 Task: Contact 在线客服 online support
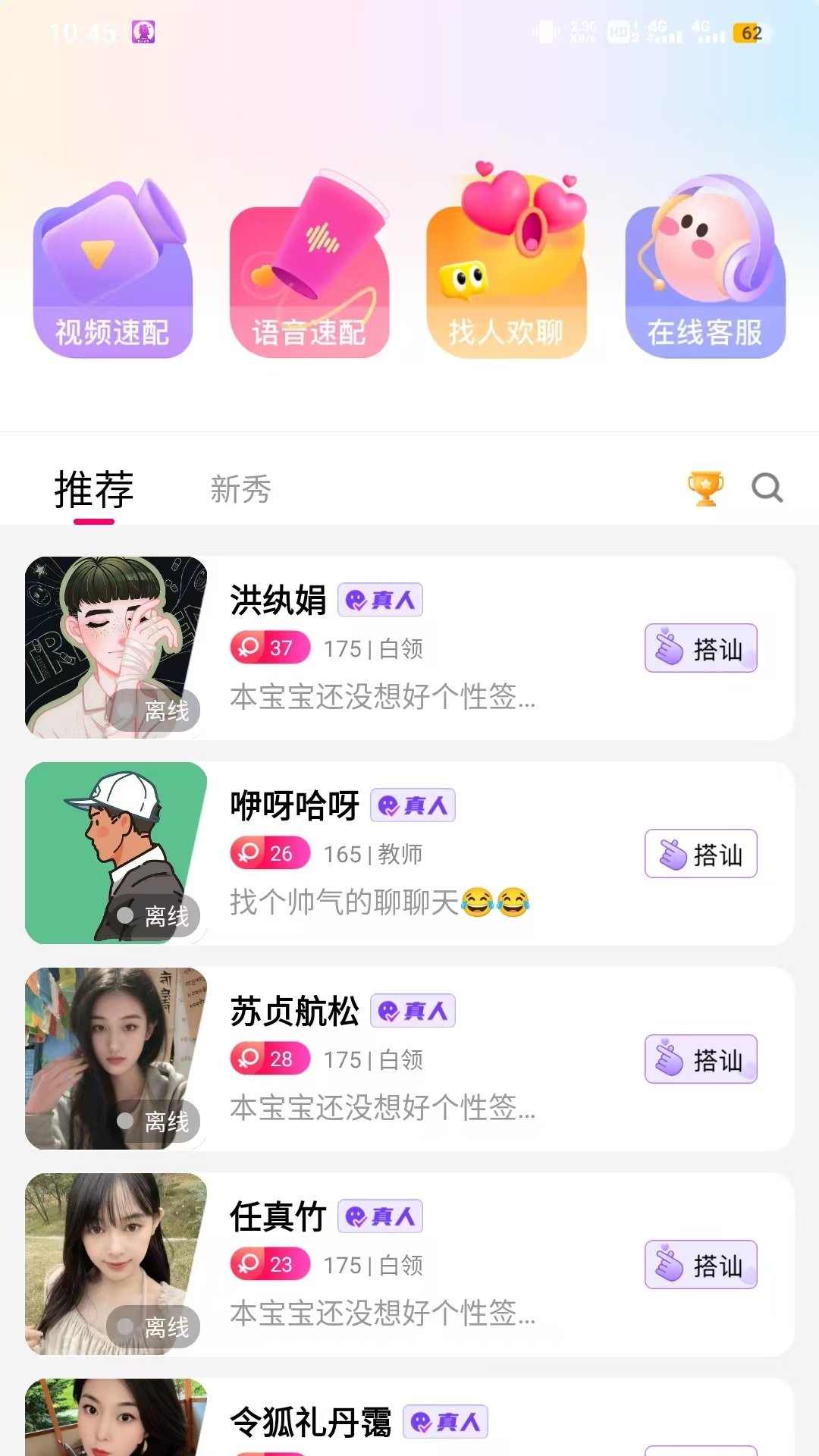(705, 265)
